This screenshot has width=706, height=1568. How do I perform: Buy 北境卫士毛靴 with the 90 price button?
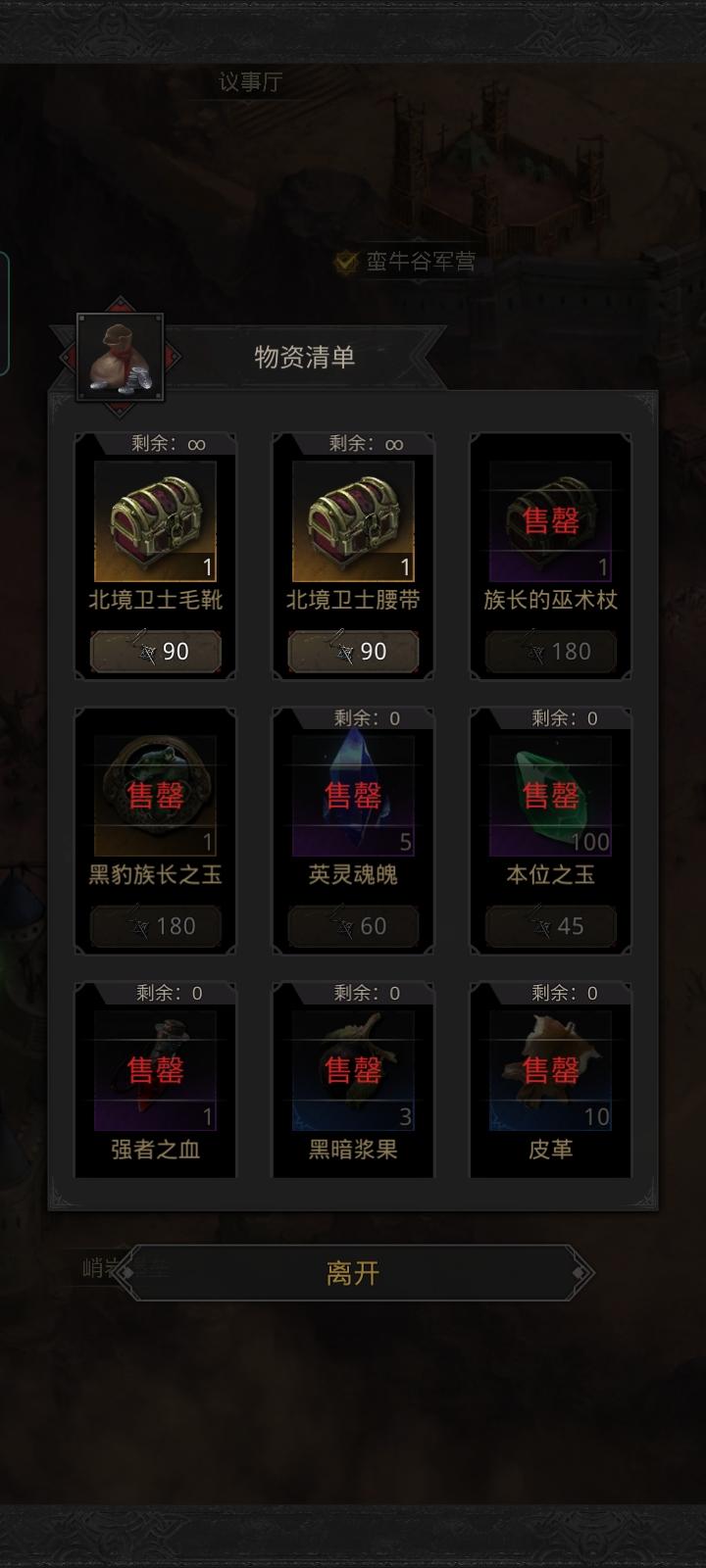tap(156, 649)
